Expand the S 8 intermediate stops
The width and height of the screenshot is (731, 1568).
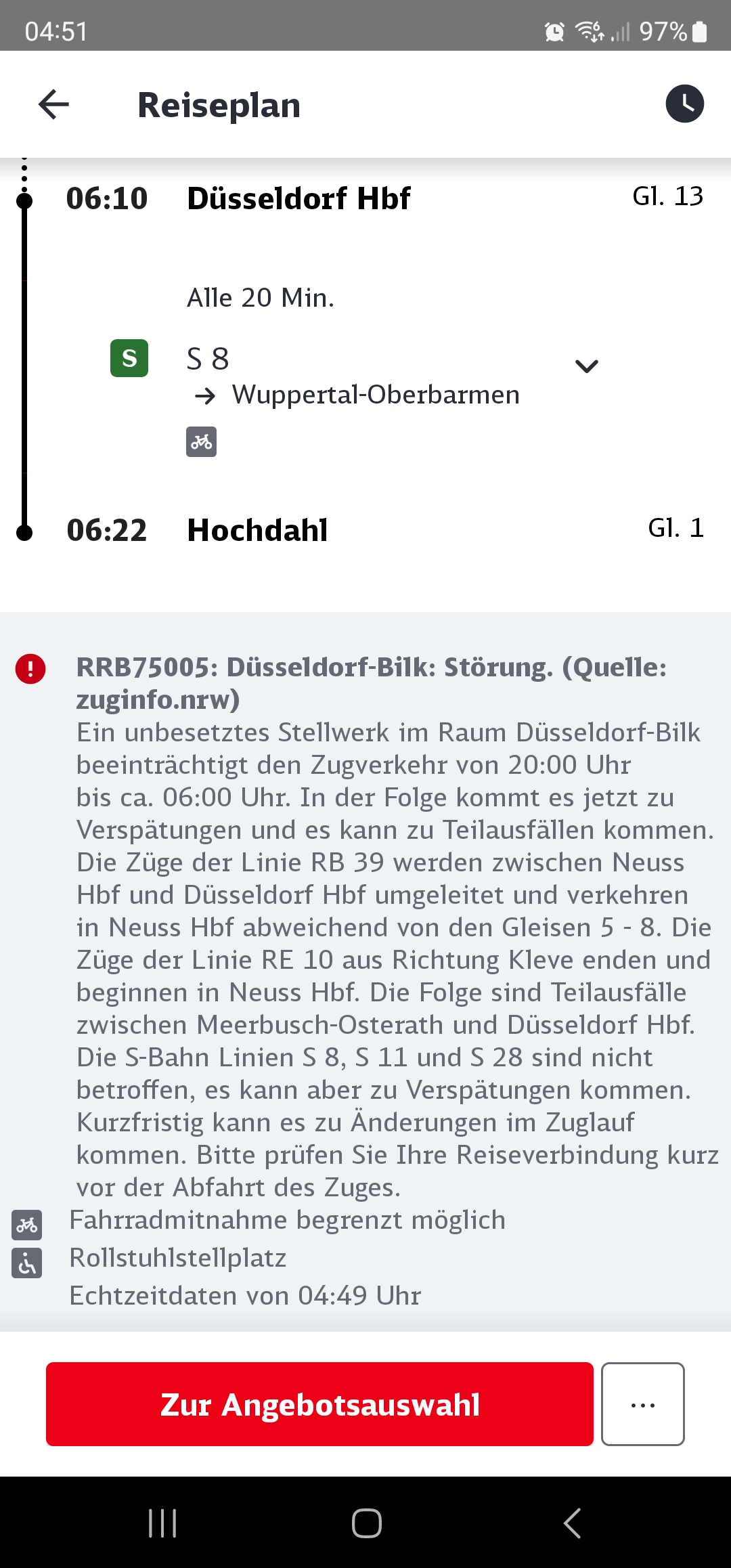[x=586, y=366]
